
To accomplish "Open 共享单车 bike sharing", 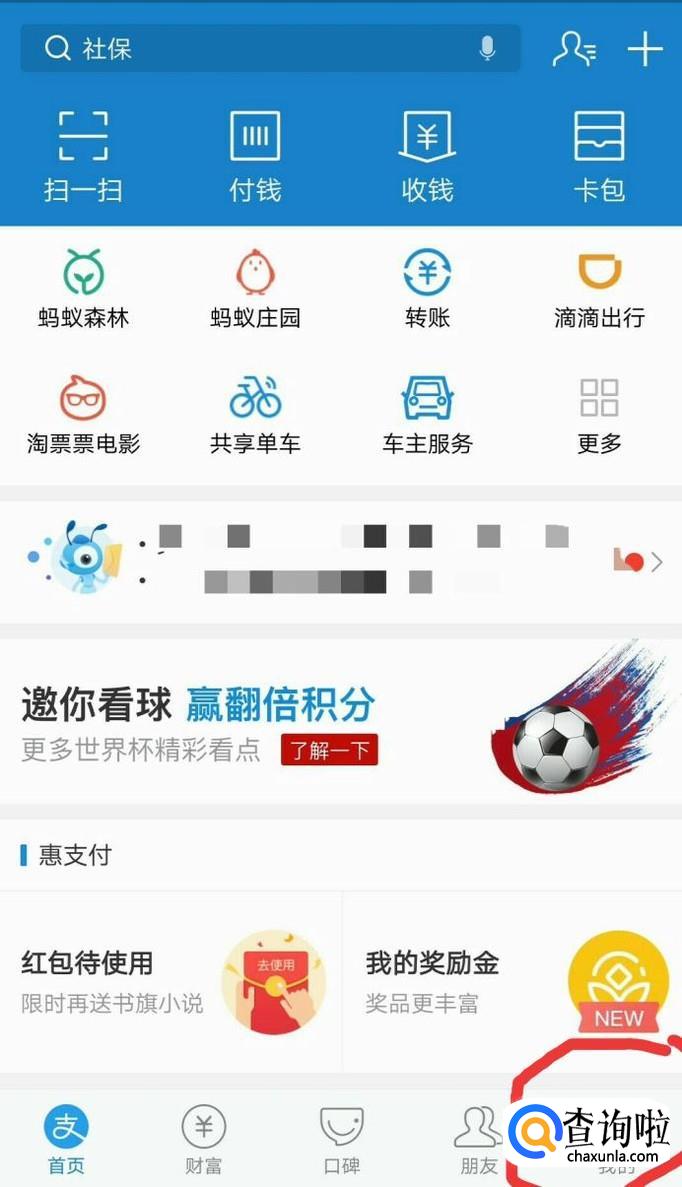I will pyautogui.click(x=255, y=414).
